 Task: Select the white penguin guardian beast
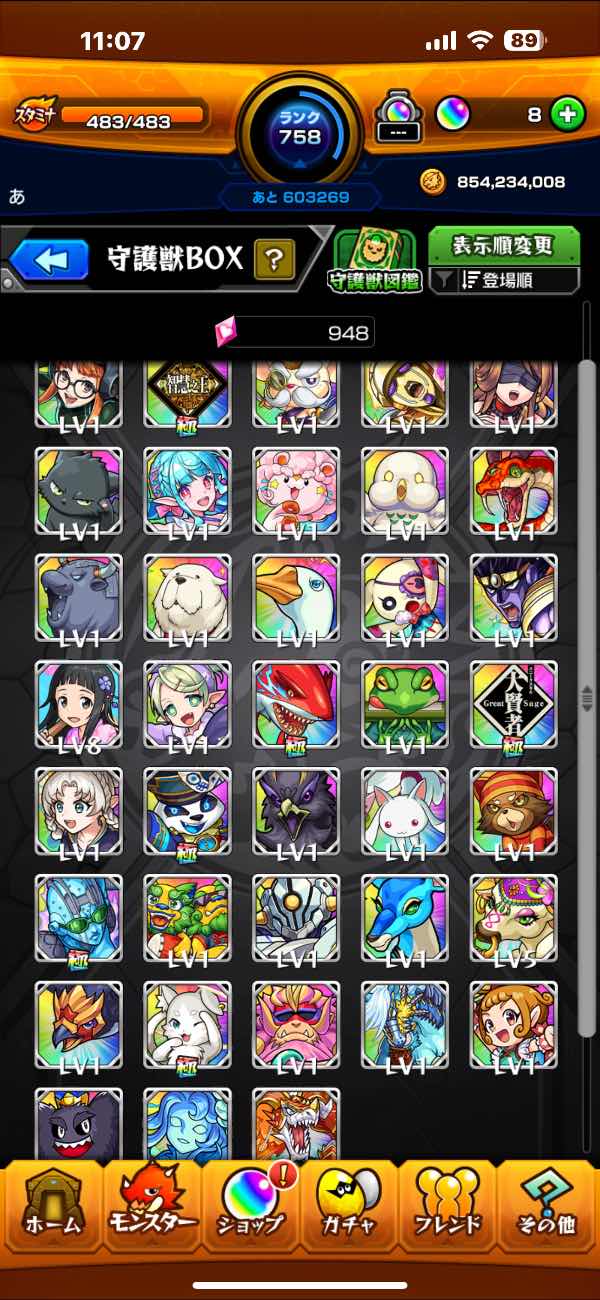[296, 598]
